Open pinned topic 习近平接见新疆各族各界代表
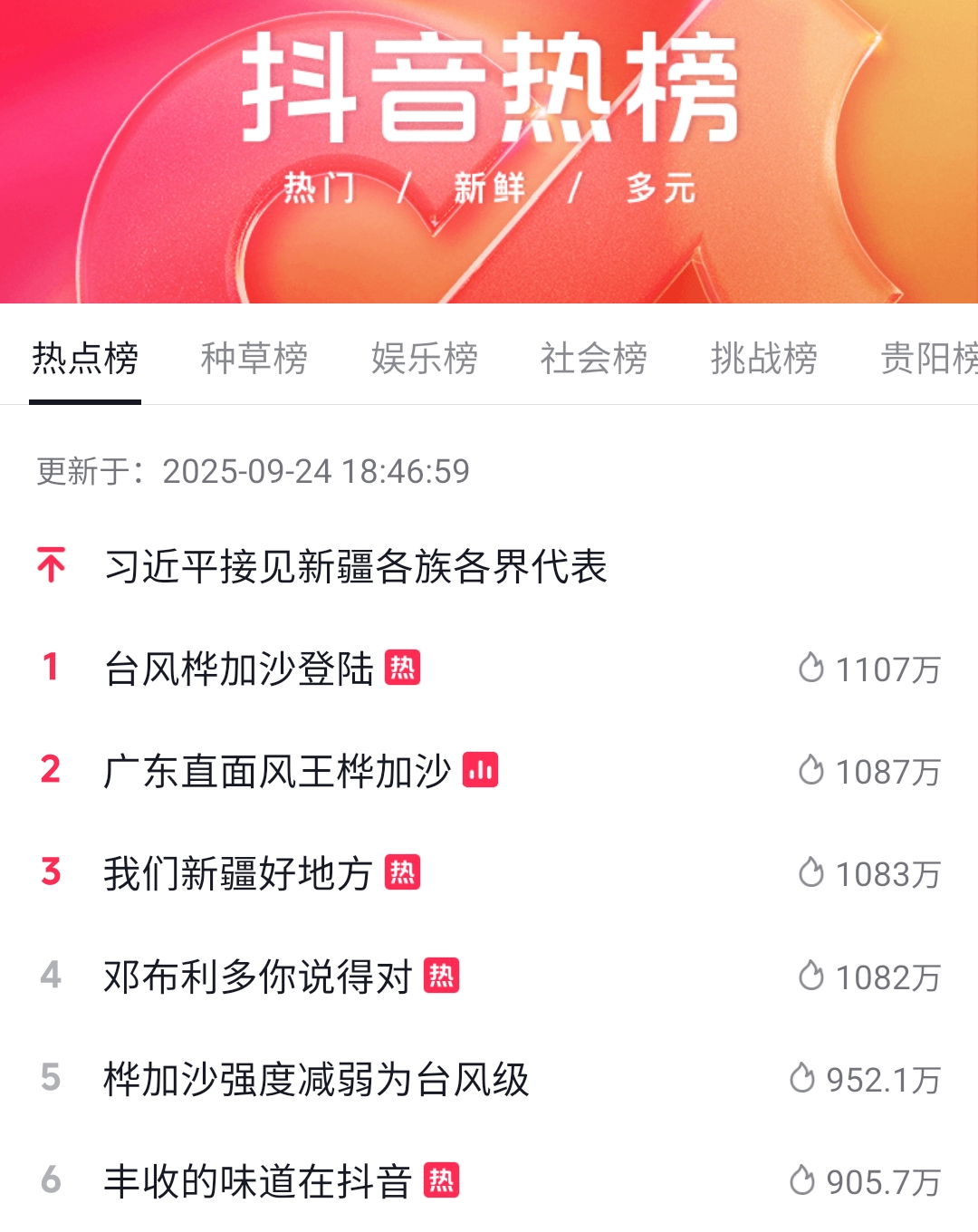This screenshot has height=1232, width=978. (x=355, y=567)
